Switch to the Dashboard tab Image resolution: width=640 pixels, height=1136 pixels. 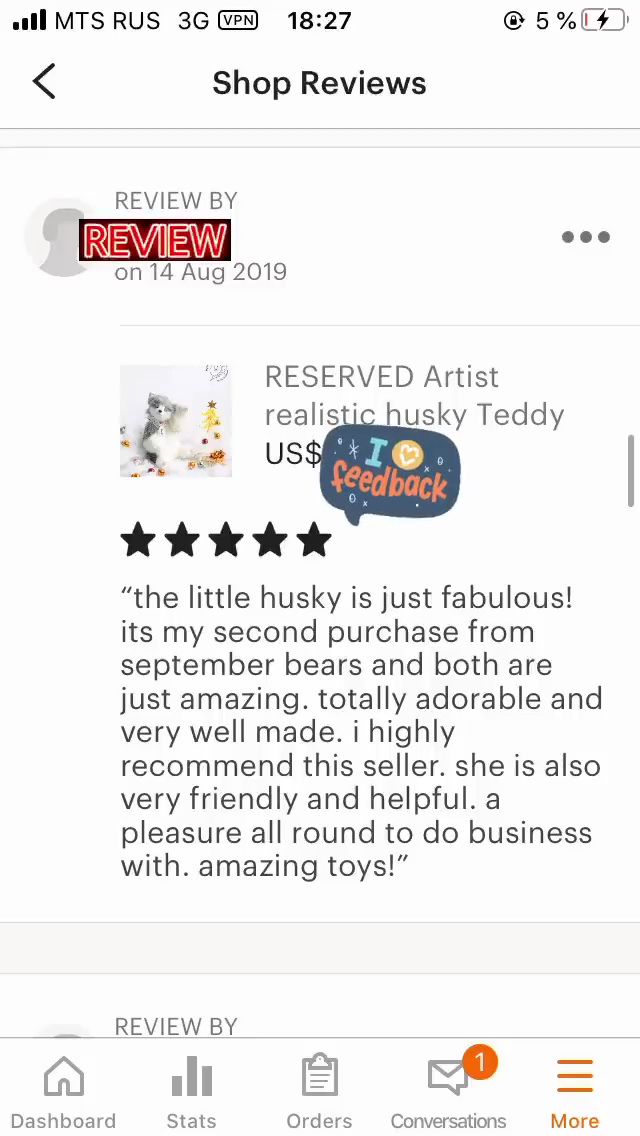(63, 1092)
